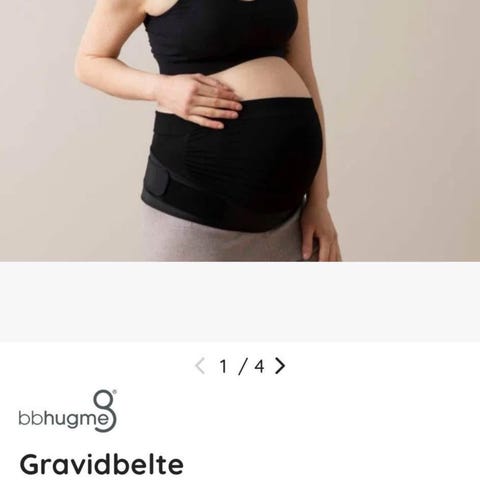This screenshot has width=480, height=480.
Task: Go to the previous product image
Action: tap(200, 366)
